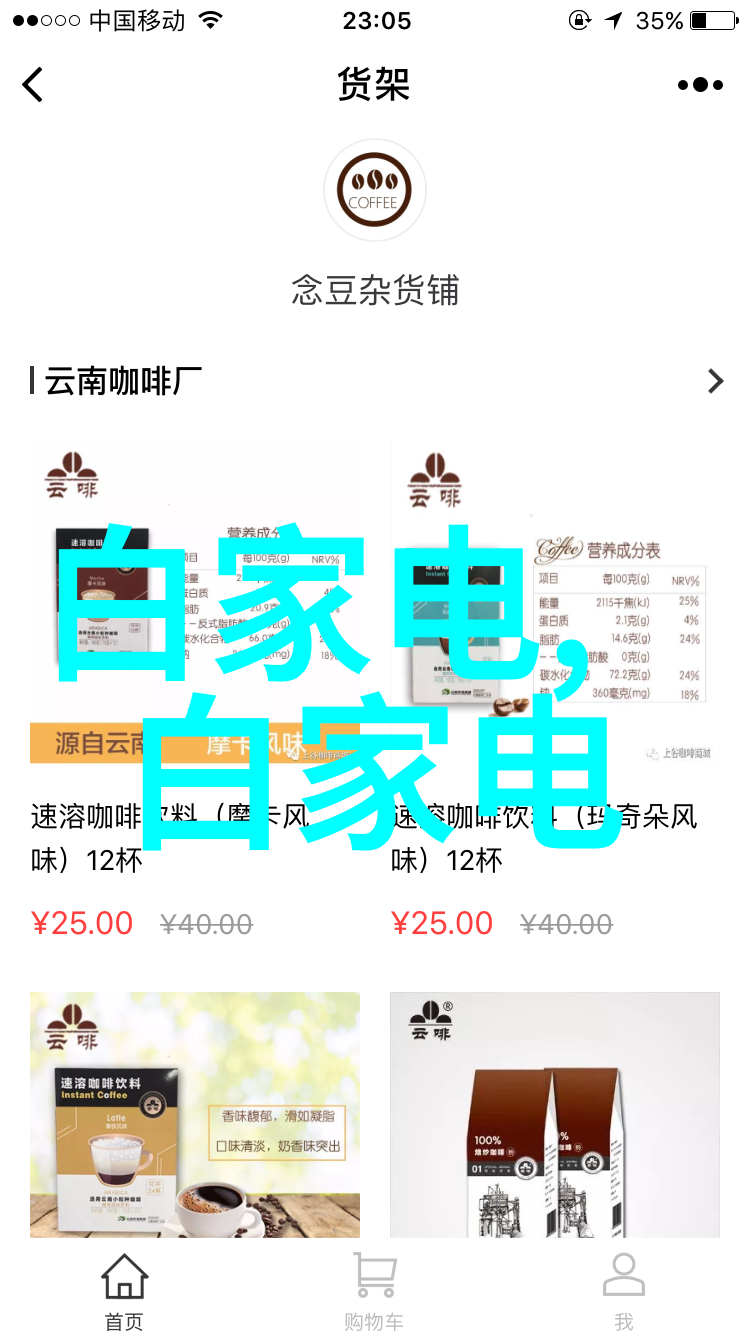The height and width of the screenshot is (1334, 750).
Task: Open the three-dot overflow menu
Action: coord(700,85)
